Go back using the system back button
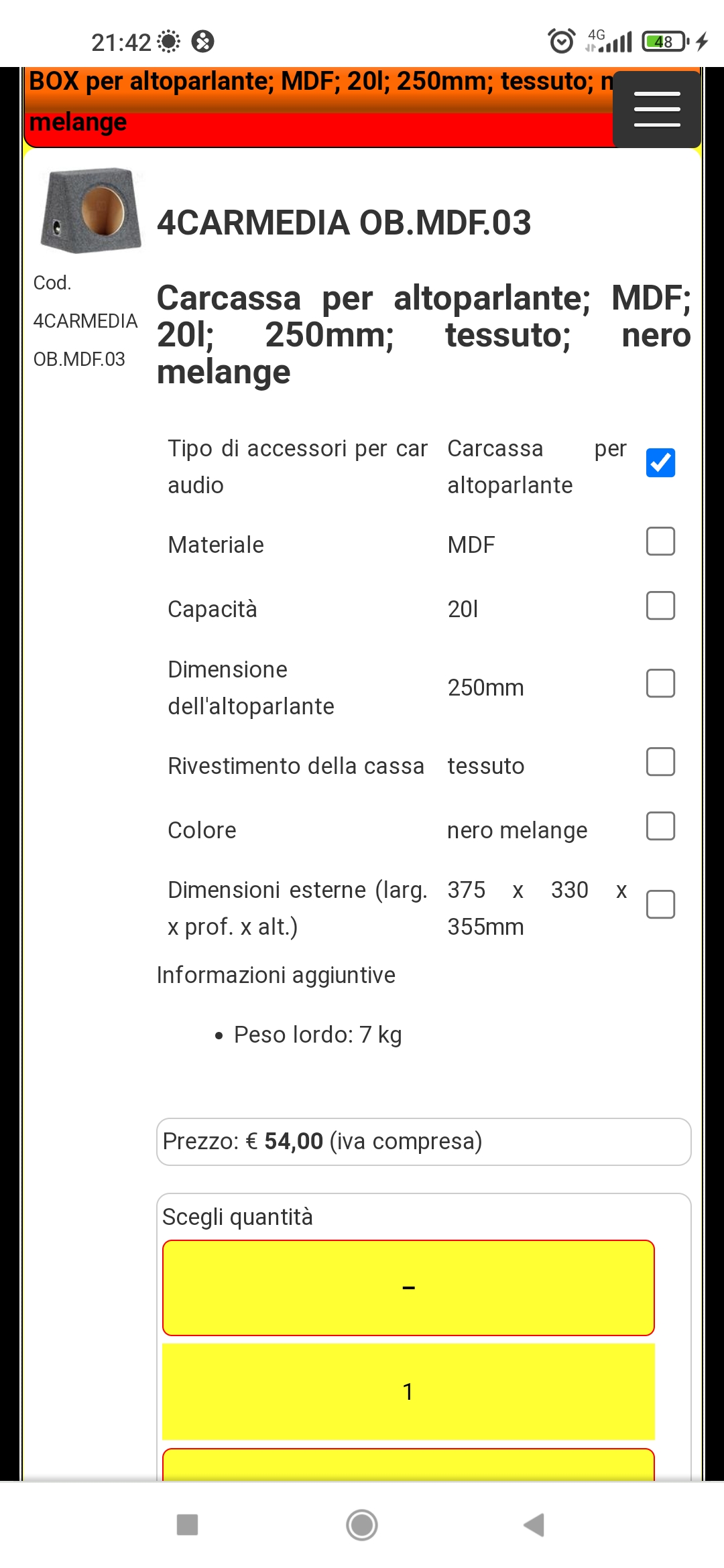Viewport: 724px width, 1568px height. [x=534, y=1525]
